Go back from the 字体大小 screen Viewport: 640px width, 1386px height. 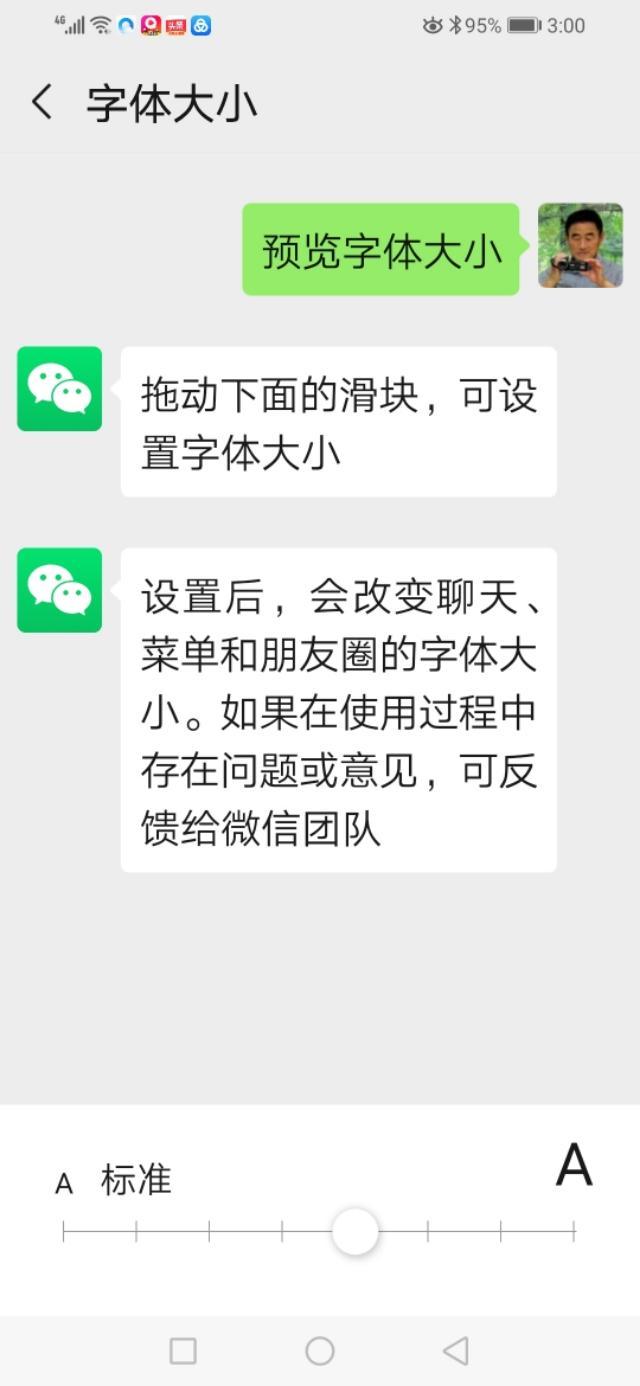tap(42, 103)
